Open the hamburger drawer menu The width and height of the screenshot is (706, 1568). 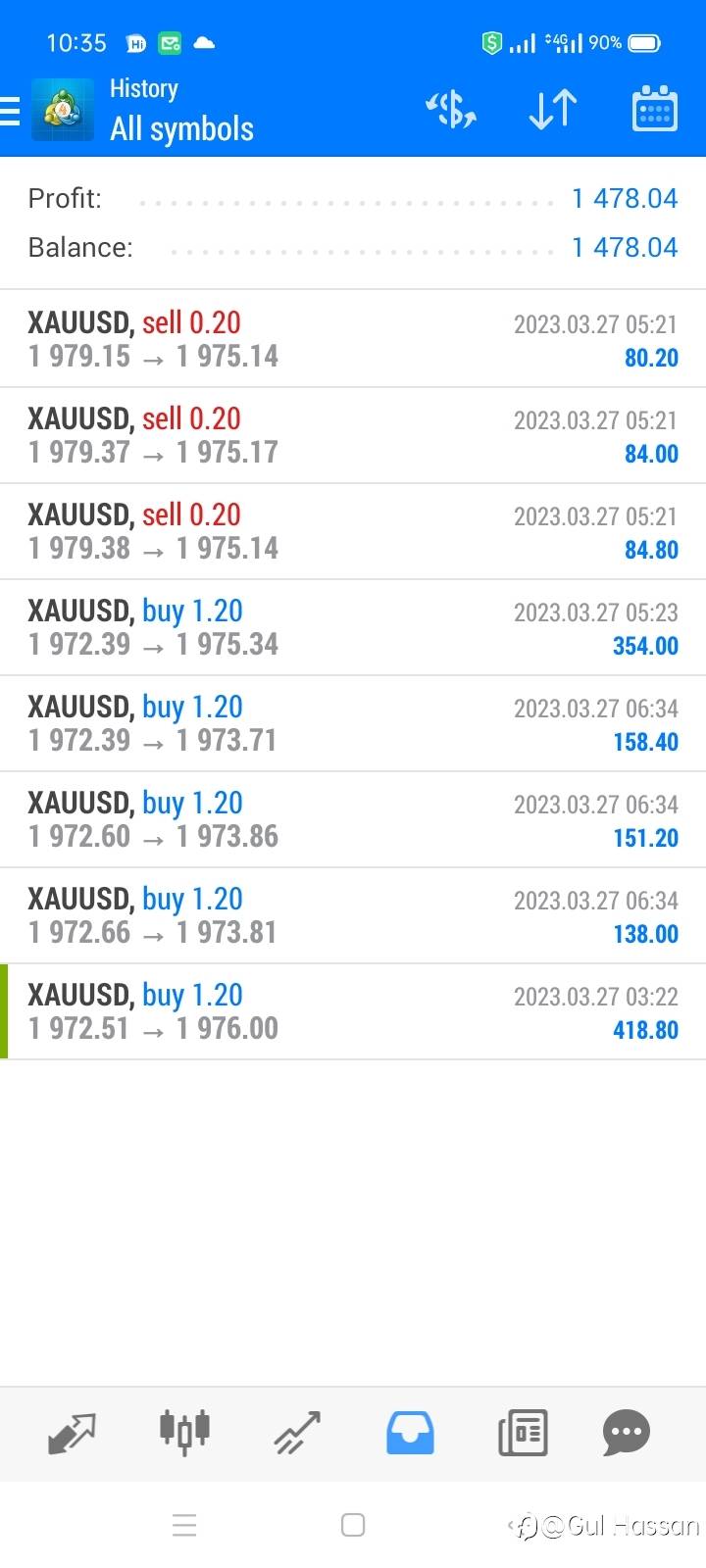coord(12,111)
